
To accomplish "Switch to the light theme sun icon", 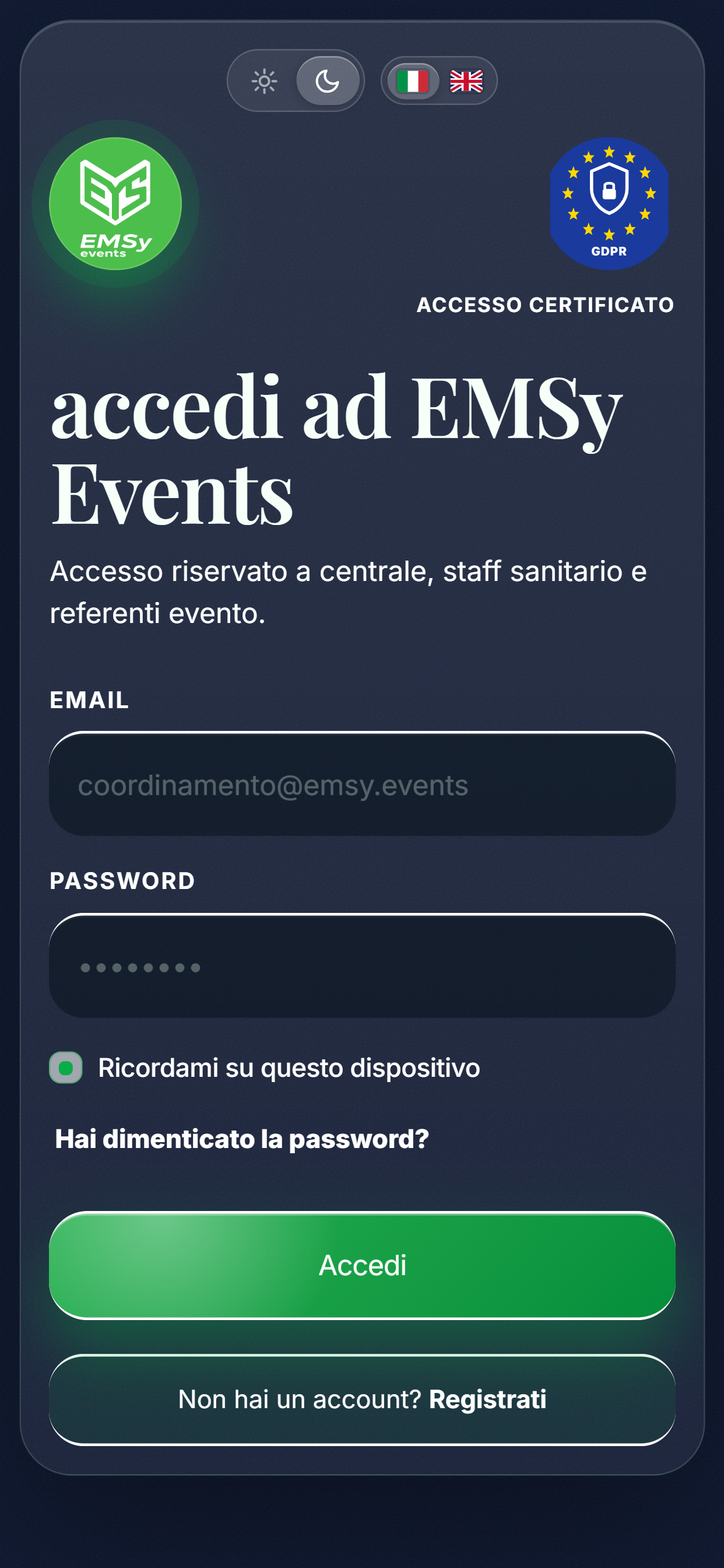I will click(x=264, y=81).
